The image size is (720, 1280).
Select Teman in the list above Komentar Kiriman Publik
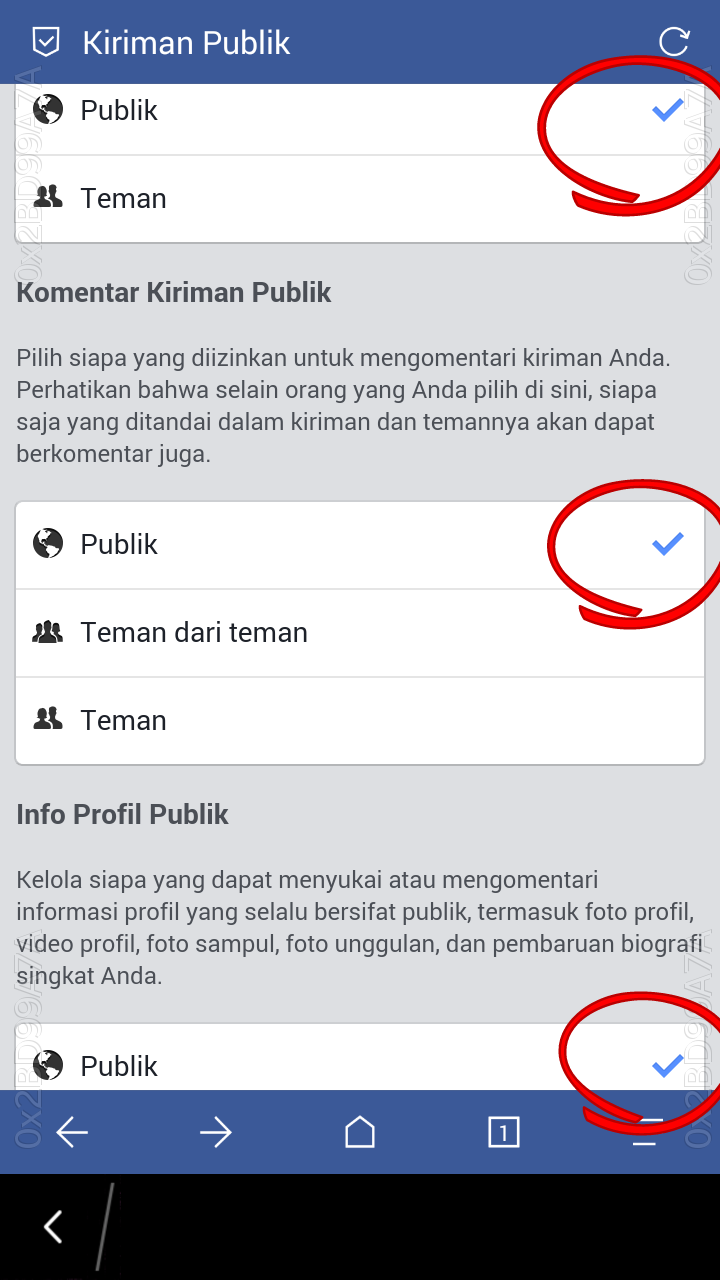tap(360, 198)
